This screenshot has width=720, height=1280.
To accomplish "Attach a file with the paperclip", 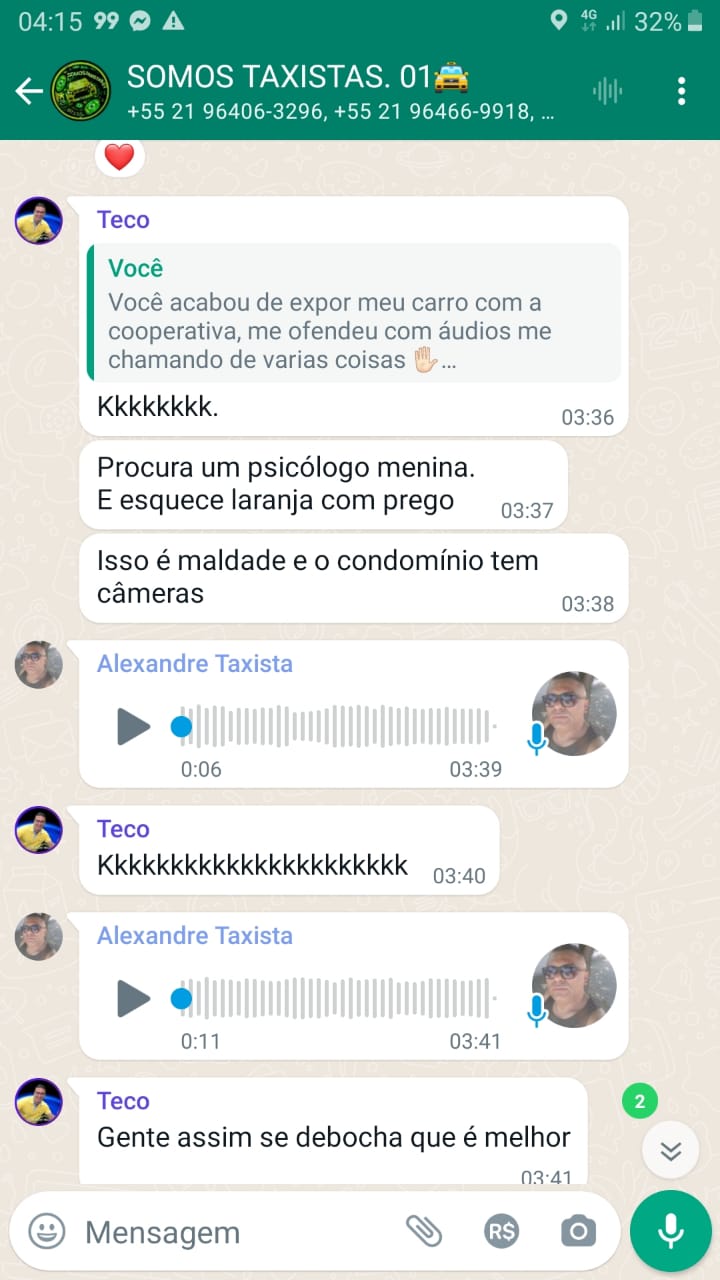I will point(423,1231).
